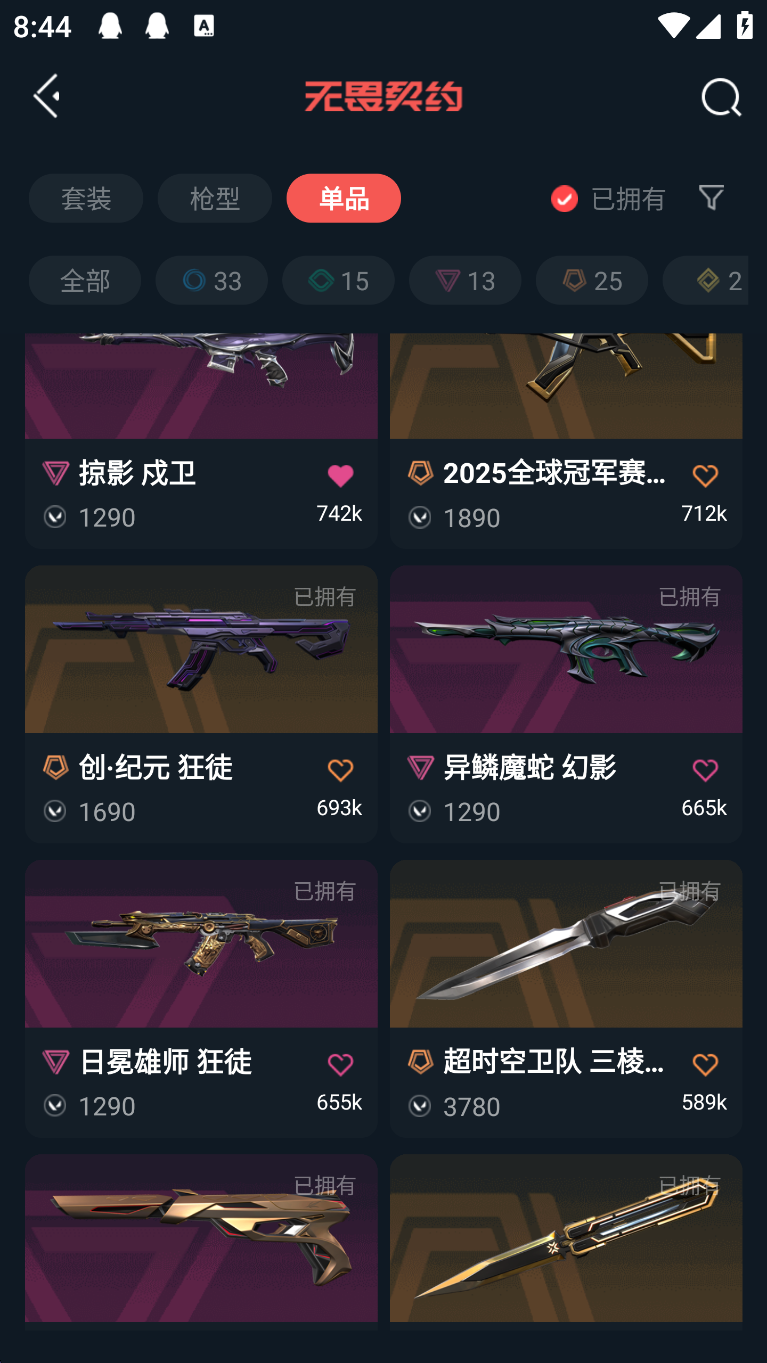This screenshot has height=1363, width=767.
Task: Switch to the 套装 tab
Action: click(86, 198)
